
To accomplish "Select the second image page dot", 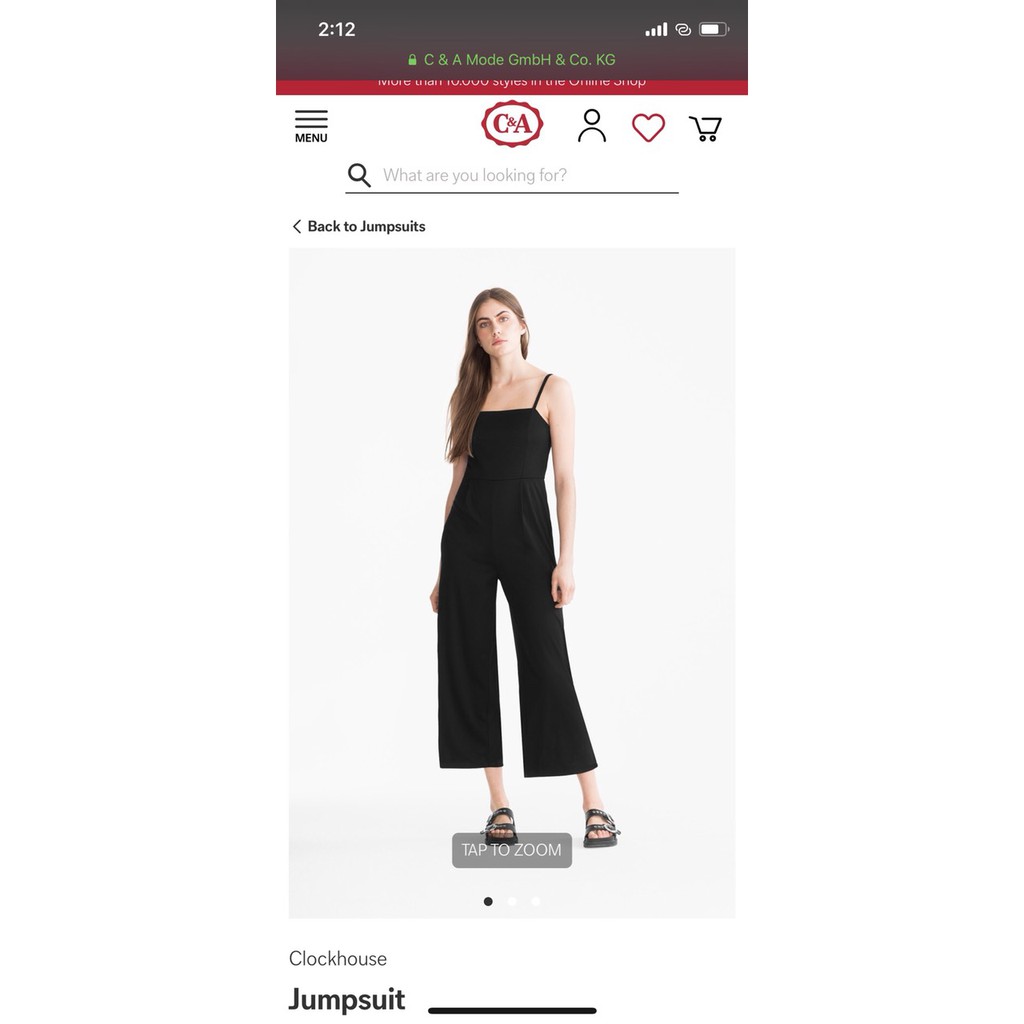I will [512, 901].
